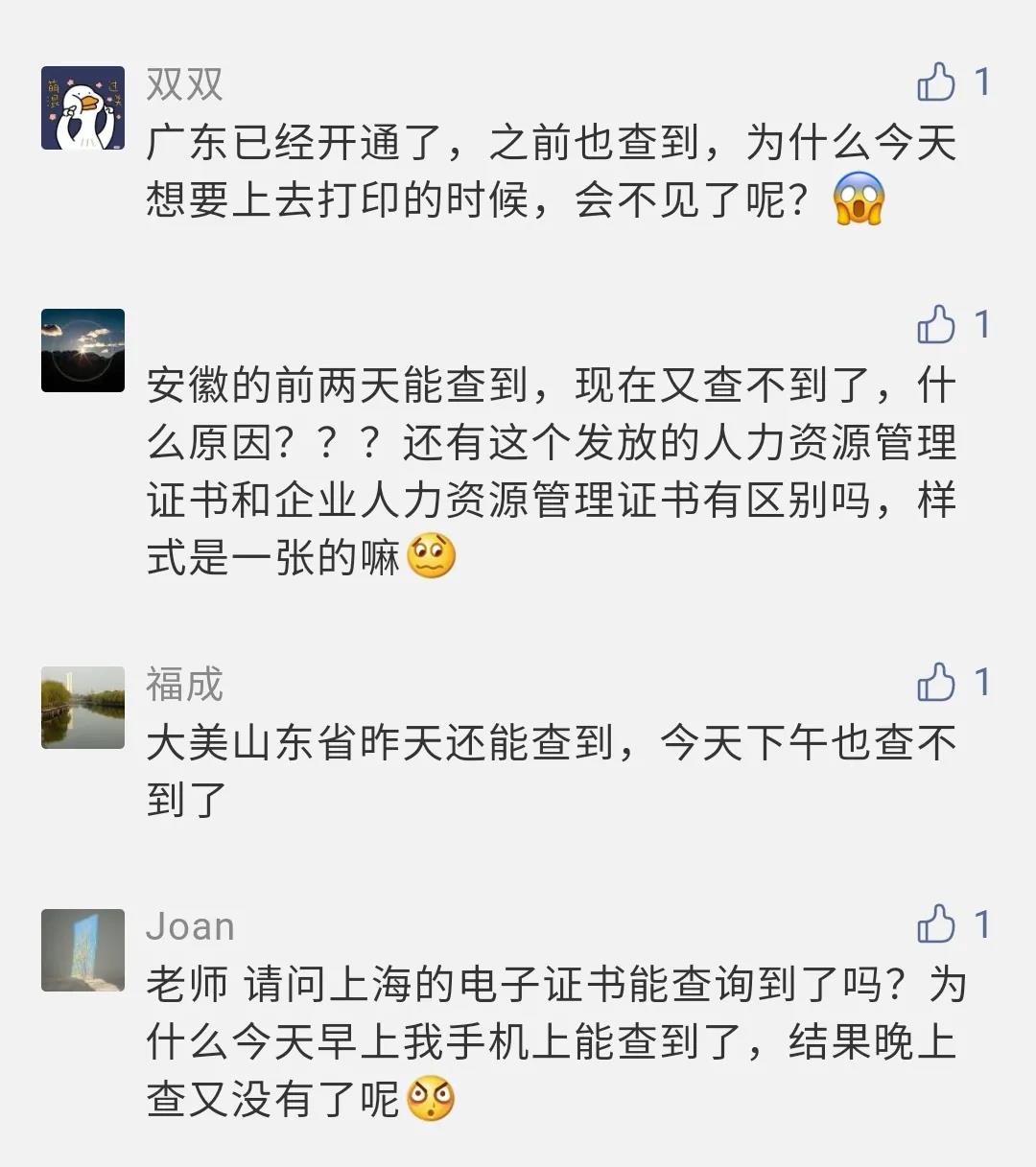Open 福成's profile avatar
The image size is (1036, 1167).
(83, 707)
